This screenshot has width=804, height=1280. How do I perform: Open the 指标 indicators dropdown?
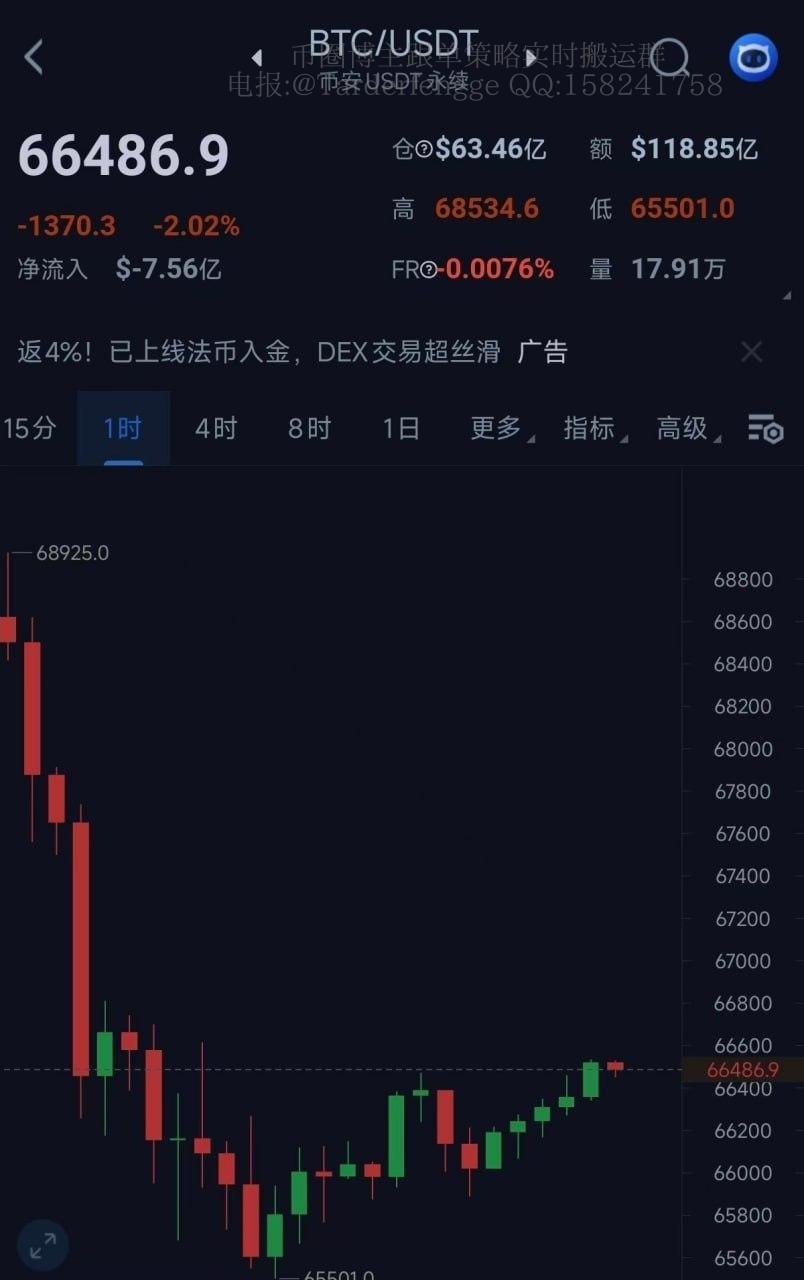591,429
